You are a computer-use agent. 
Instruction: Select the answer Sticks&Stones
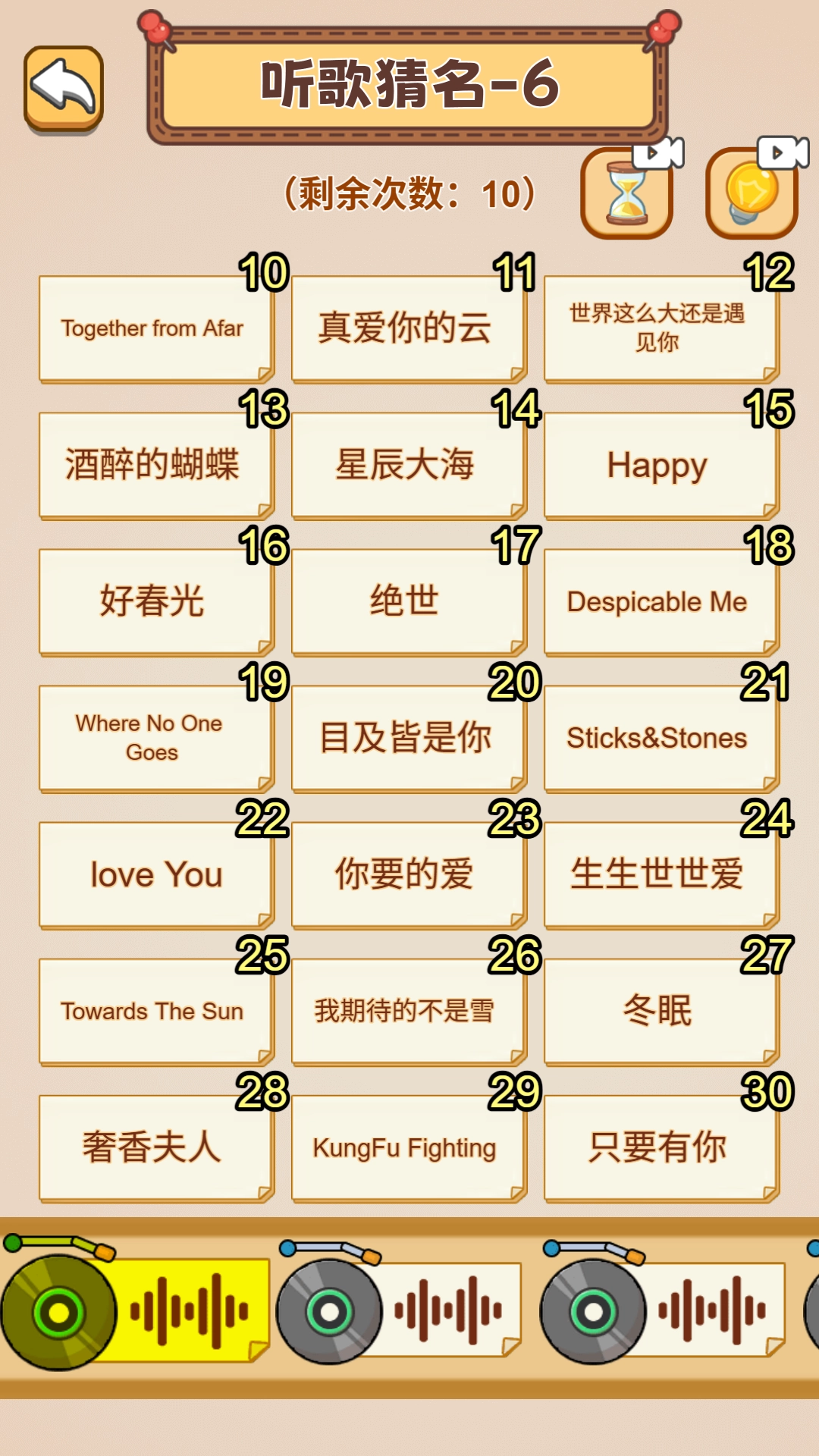658,738
